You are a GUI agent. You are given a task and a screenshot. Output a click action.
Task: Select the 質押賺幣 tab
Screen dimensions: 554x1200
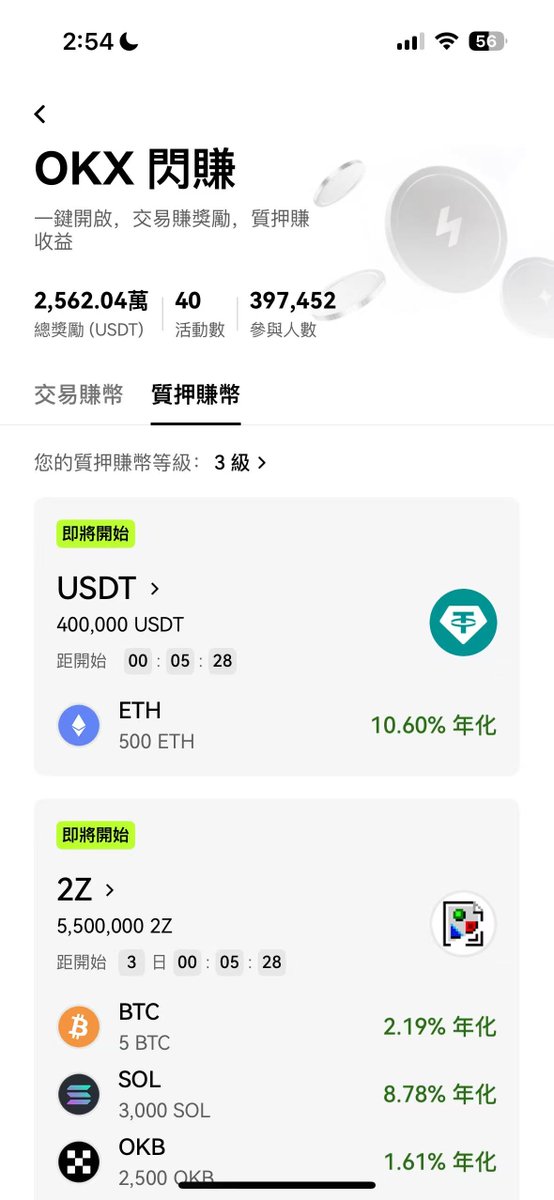pyautogui.click(x=196, y=394)
